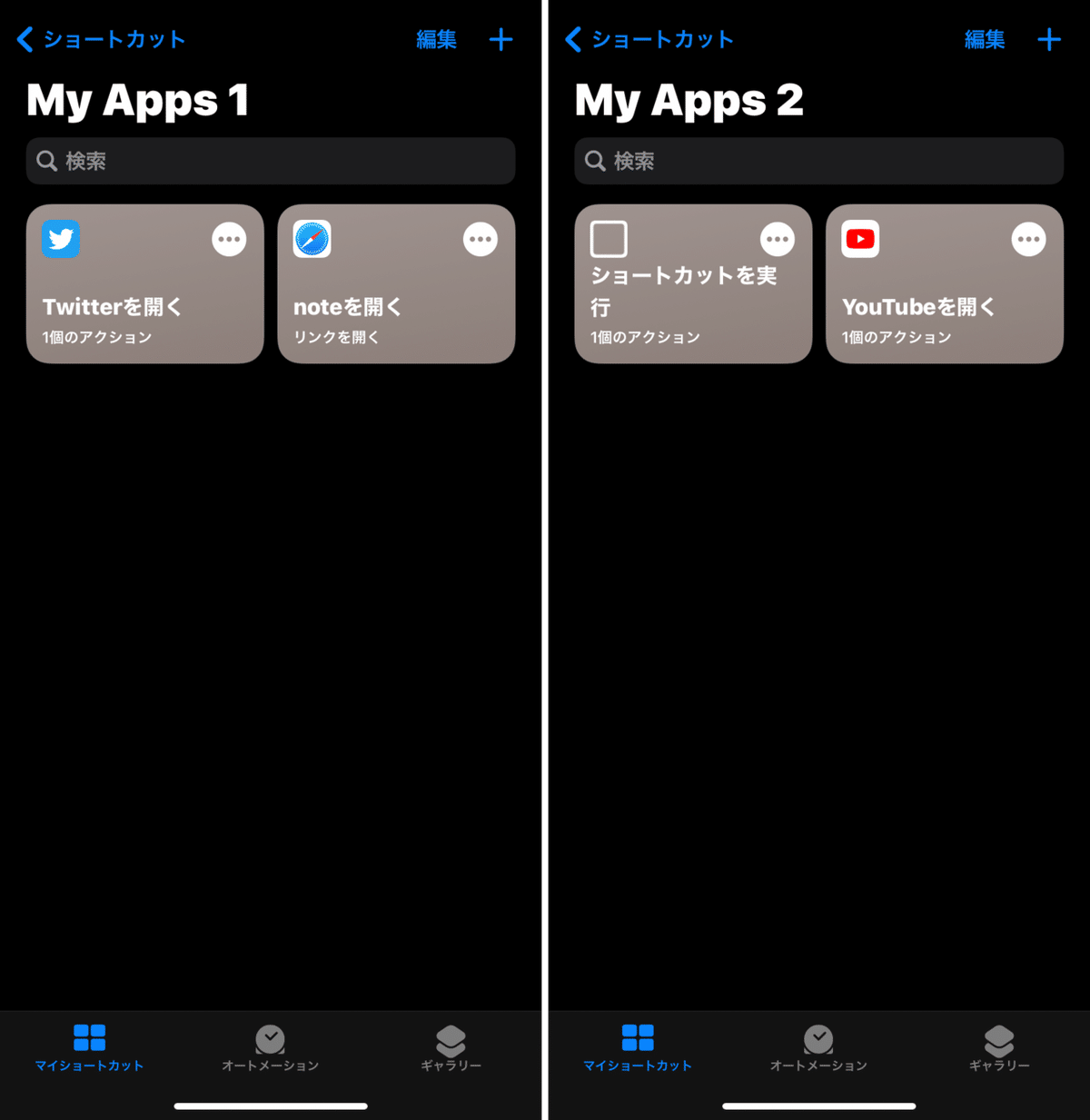Edit the ショートカットを実行 shortcut via its ellipsis
This screenshot has height=1120, width=1090.
pos(778,240)
